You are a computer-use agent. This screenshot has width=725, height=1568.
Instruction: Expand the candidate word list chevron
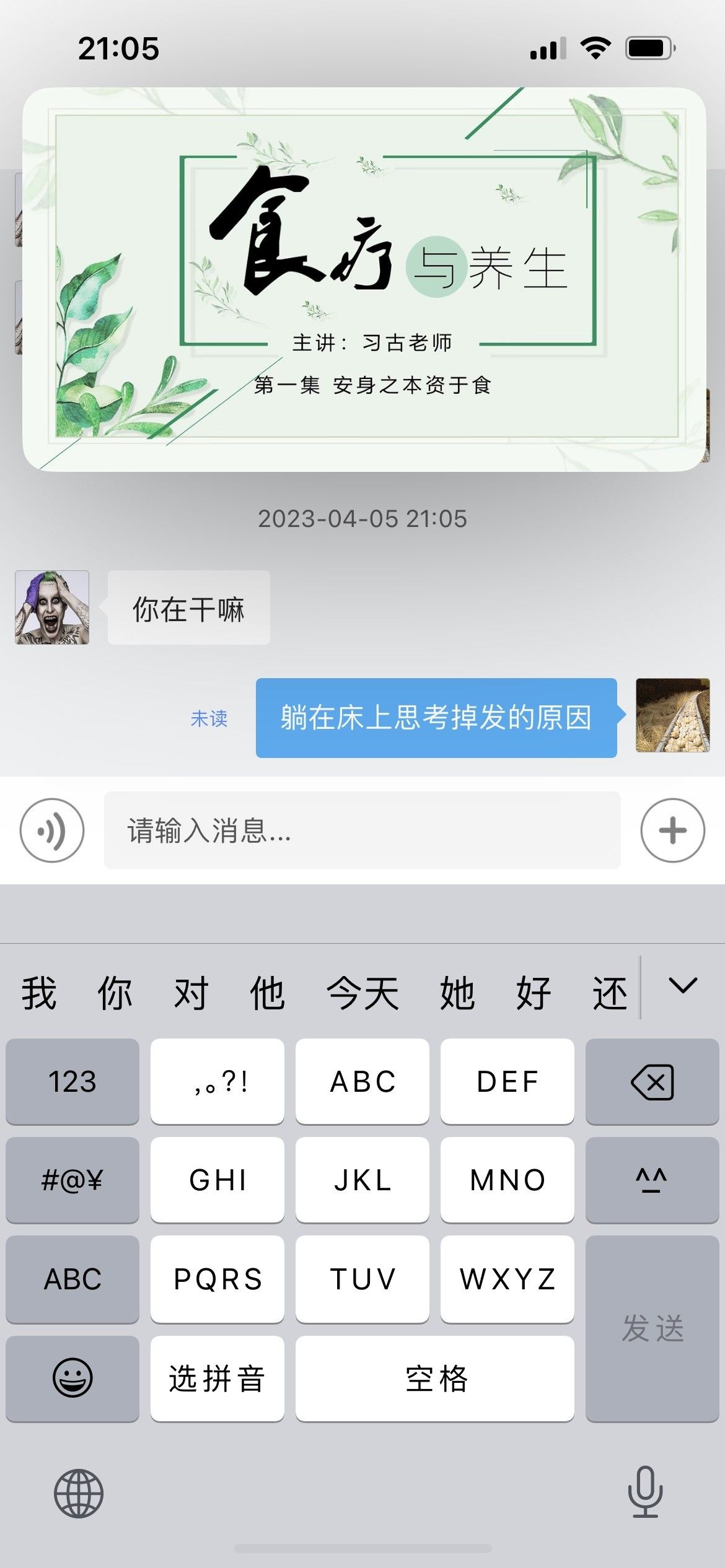click(683, 986)
